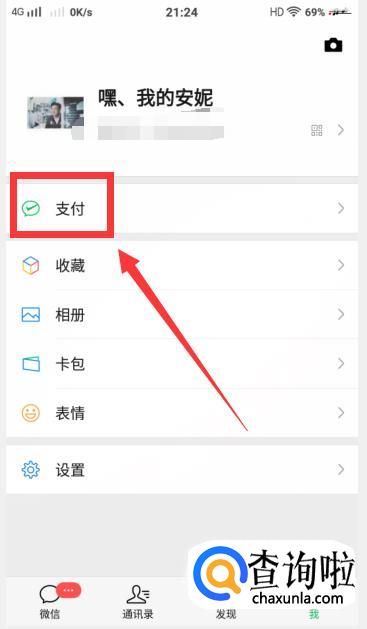Open 卡包 cards and offers

click(182, 363)
